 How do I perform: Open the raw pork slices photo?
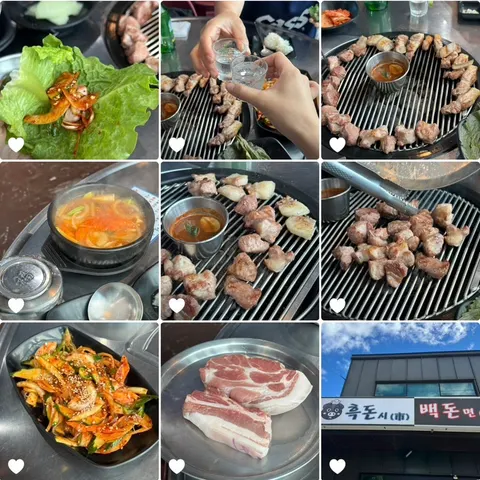click(240, 401)
